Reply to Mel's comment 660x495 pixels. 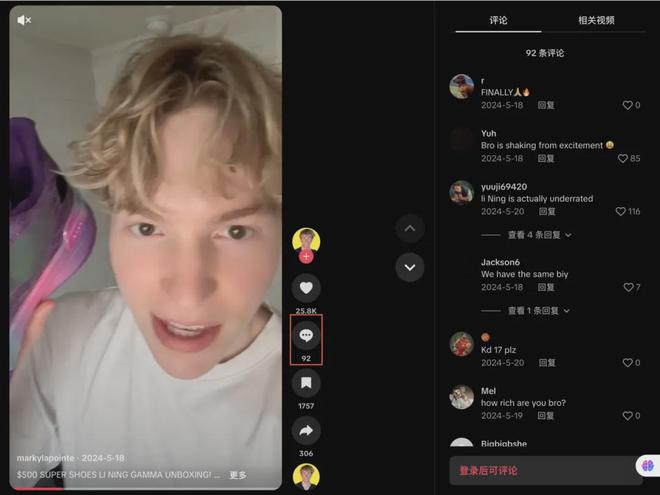[546, 415]
